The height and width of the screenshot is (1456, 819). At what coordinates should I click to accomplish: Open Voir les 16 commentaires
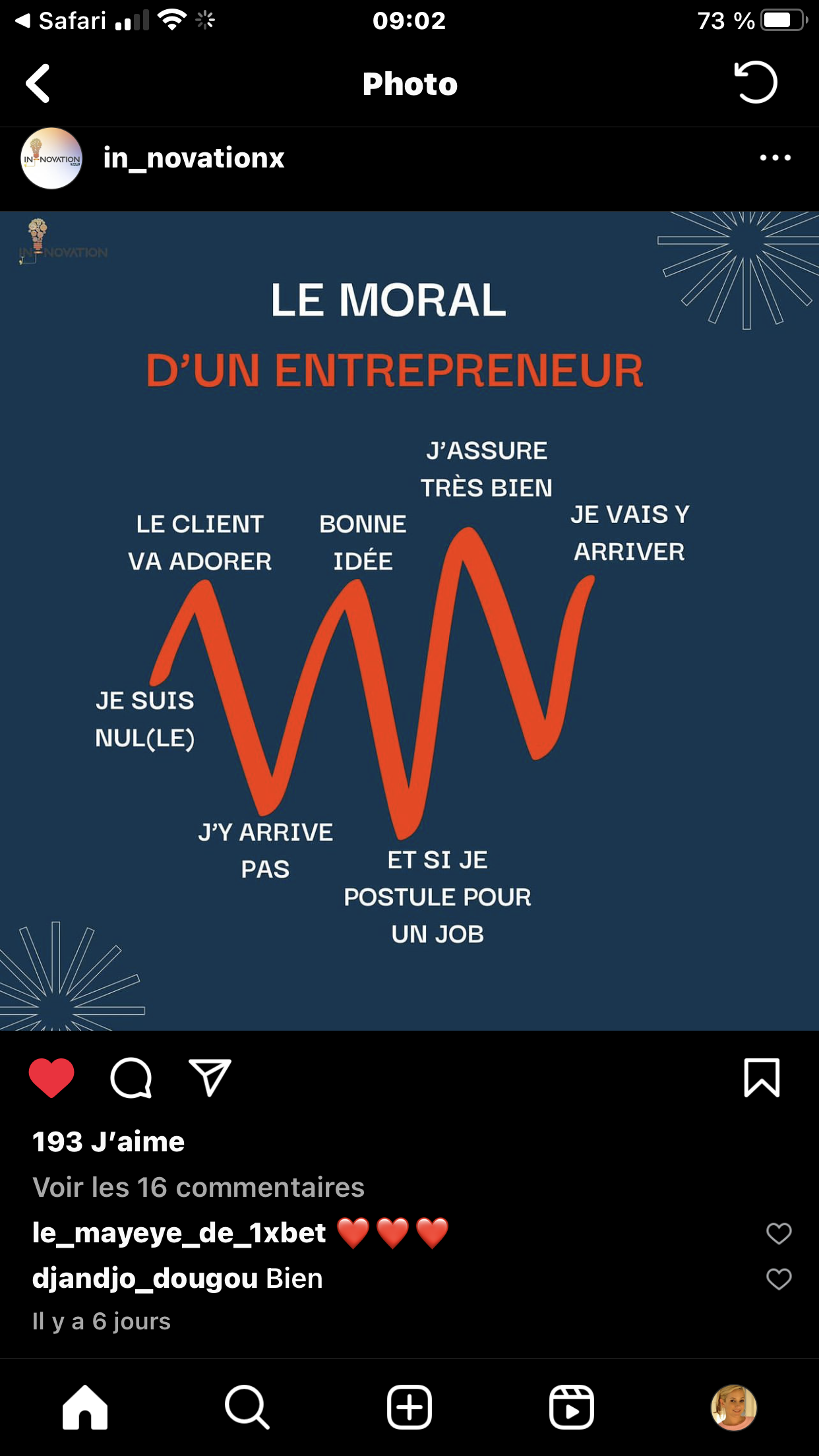(198, 1187)
